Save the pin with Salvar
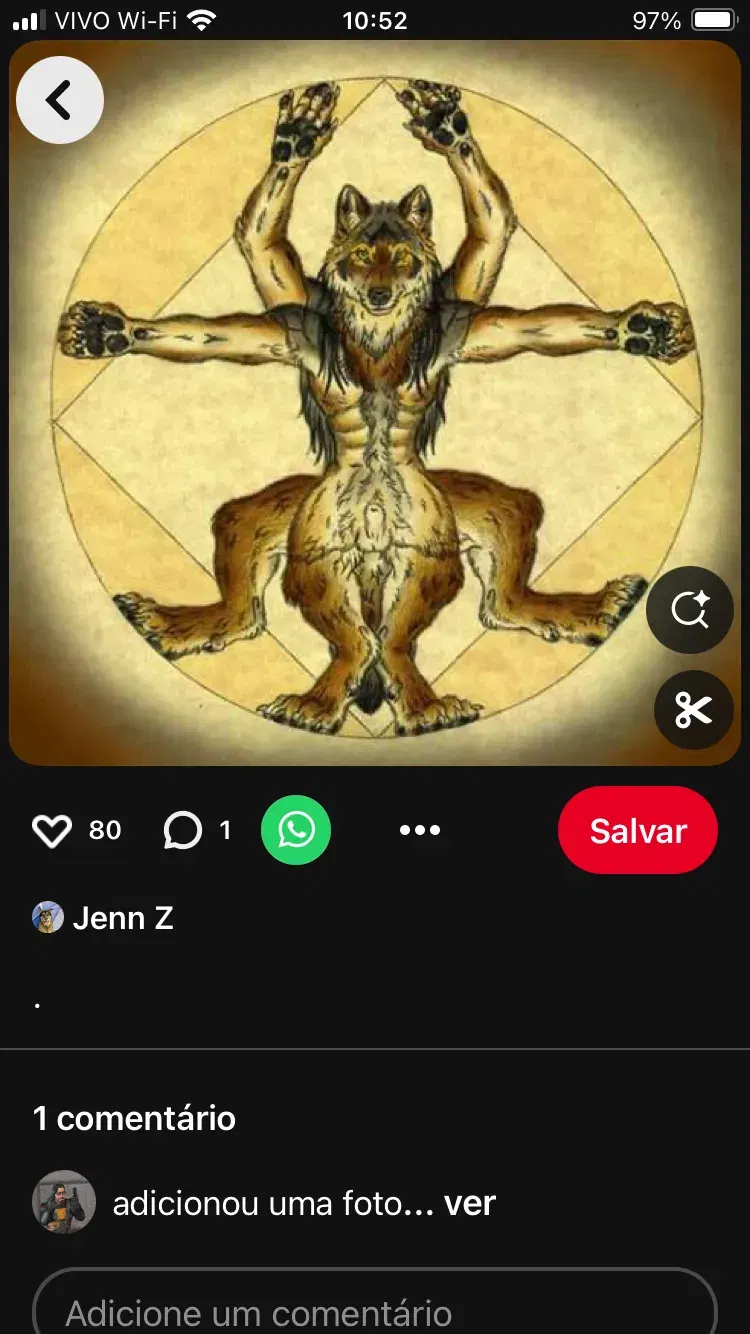 point(638,831)
